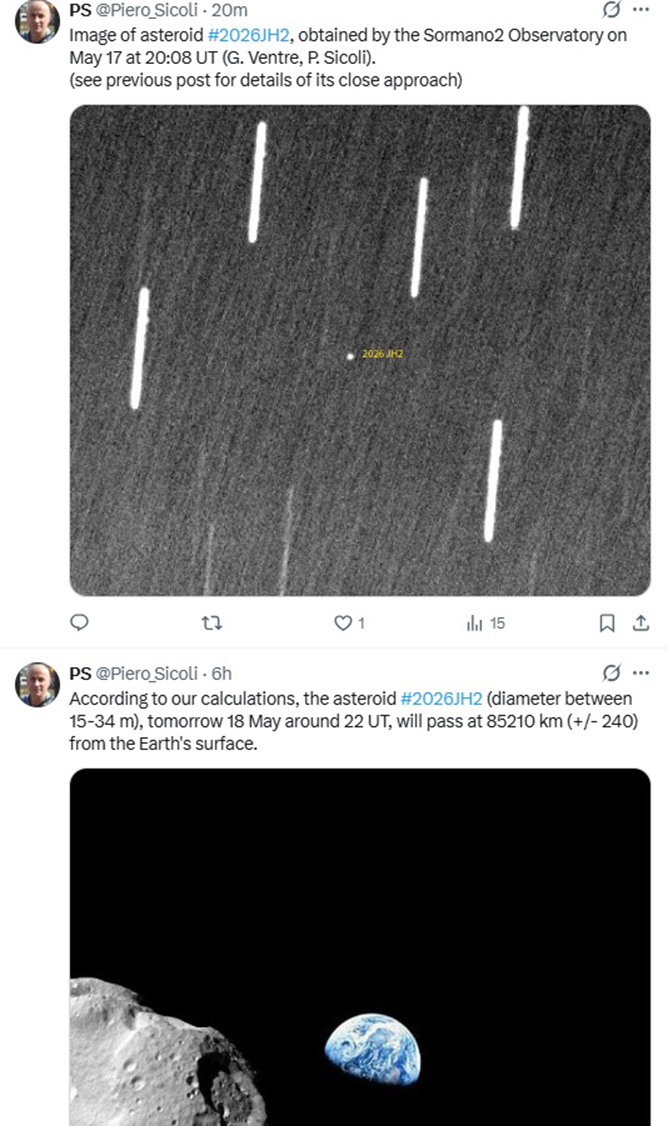Screen dimensions: 668x1126
Task: Open #2026JH2 hashtag in the 20m post
Action: [249, 35]
